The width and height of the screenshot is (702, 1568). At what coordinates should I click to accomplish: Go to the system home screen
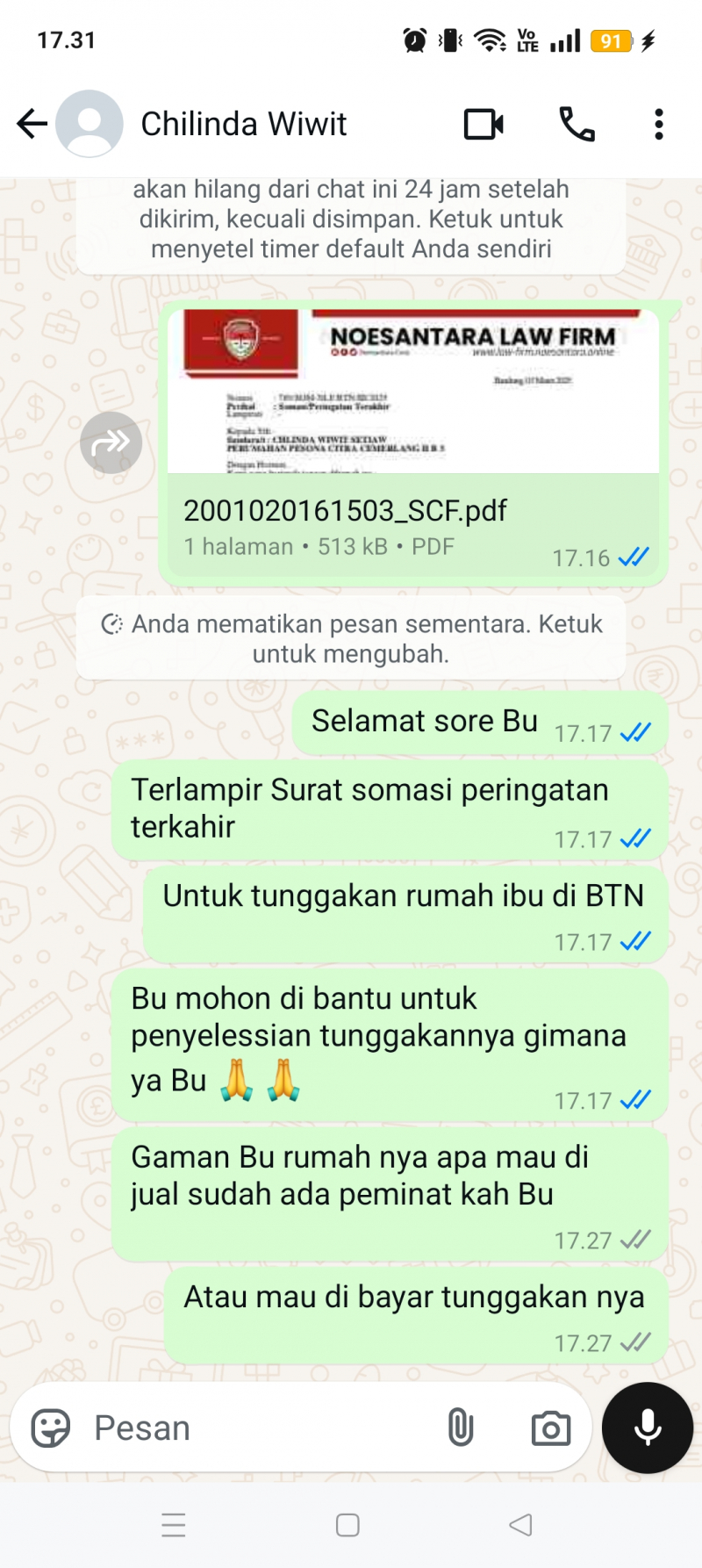pyautogui.click(x=347, y=1525)
